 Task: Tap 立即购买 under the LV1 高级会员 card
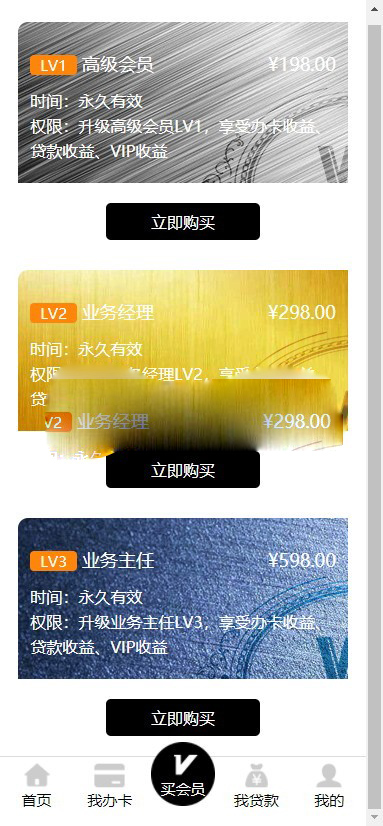pyautogui.click(x=183, y=222)
